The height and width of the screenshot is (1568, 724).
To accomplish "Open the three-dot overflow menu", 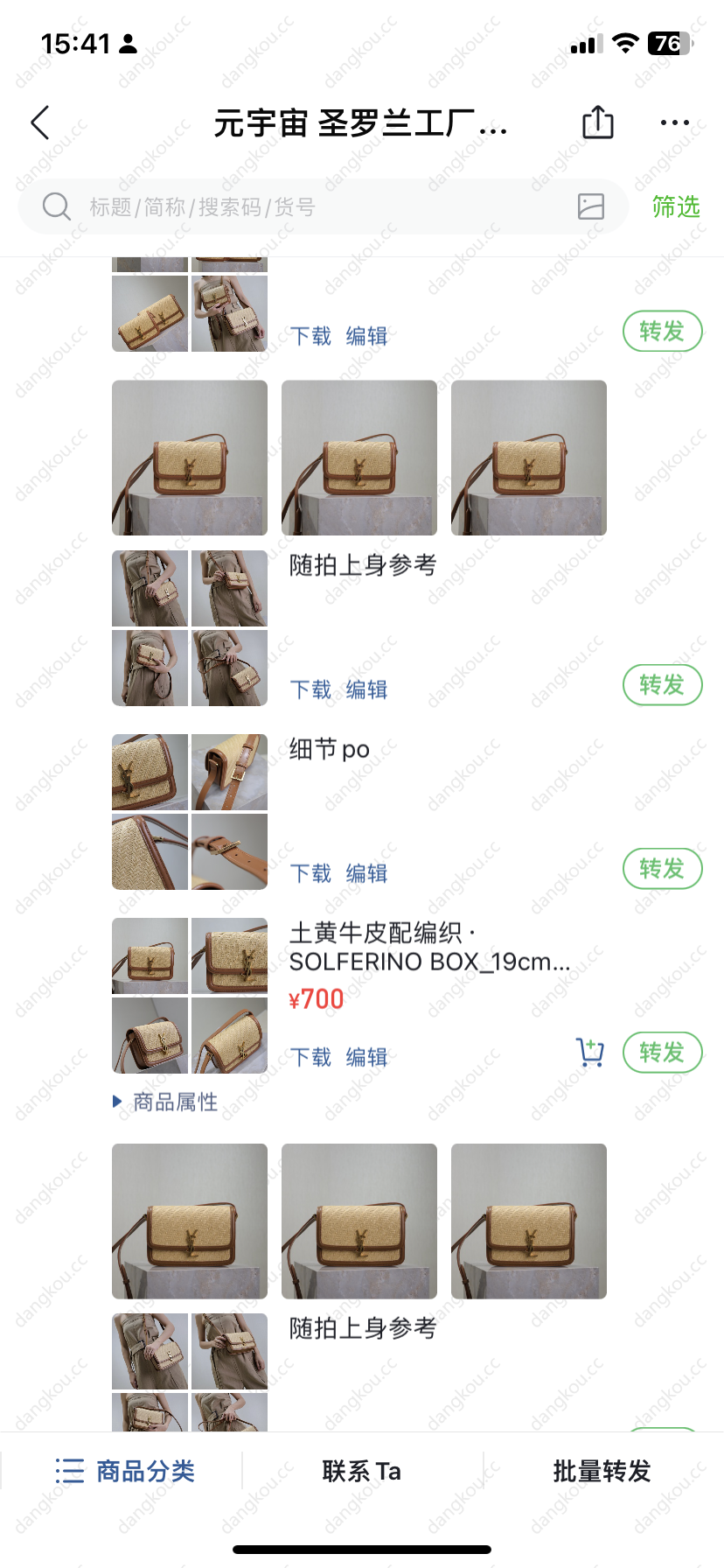I will click(x=674, y=123).
